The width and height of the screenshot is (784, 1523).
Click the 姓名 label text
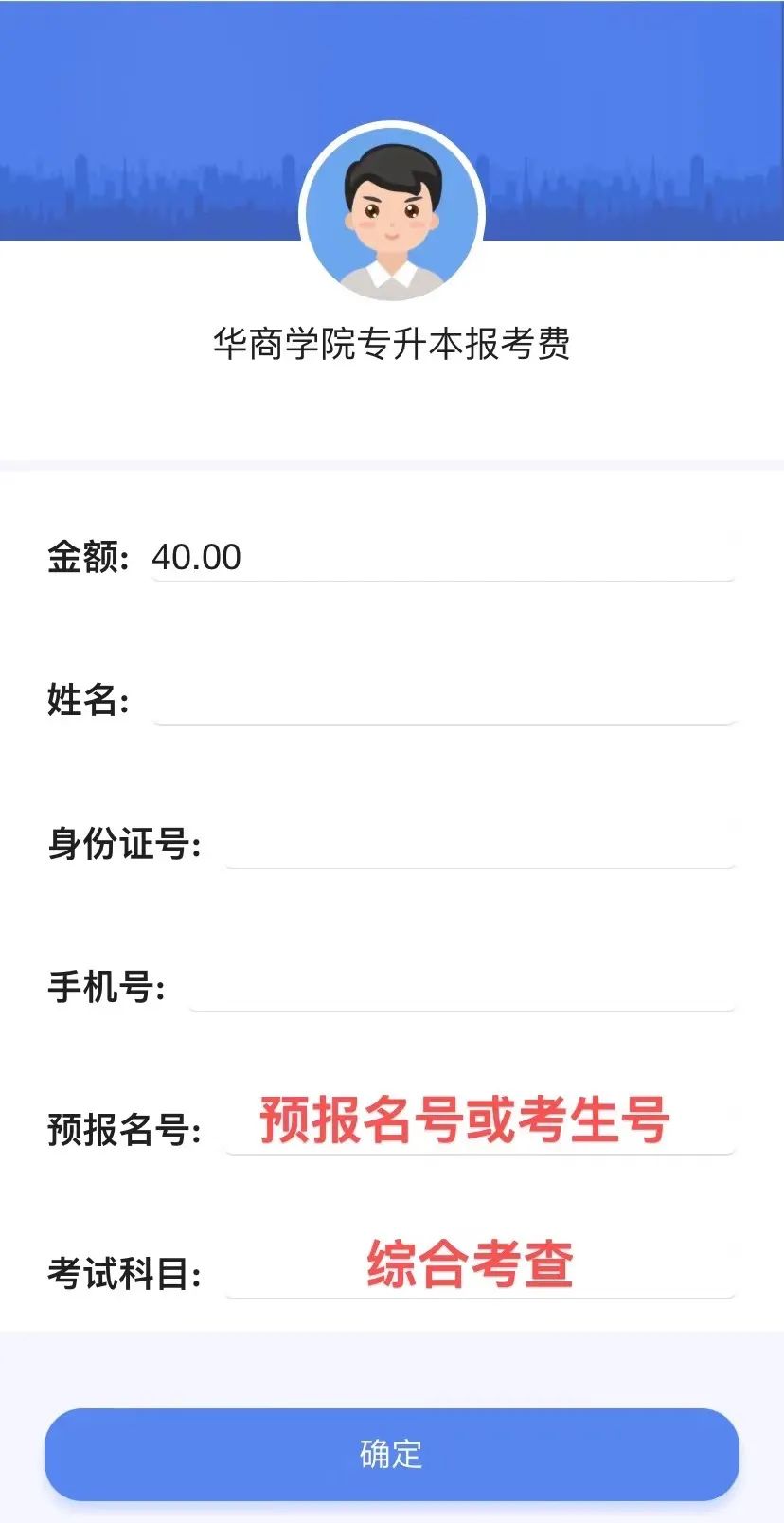[x=90, y=701]
